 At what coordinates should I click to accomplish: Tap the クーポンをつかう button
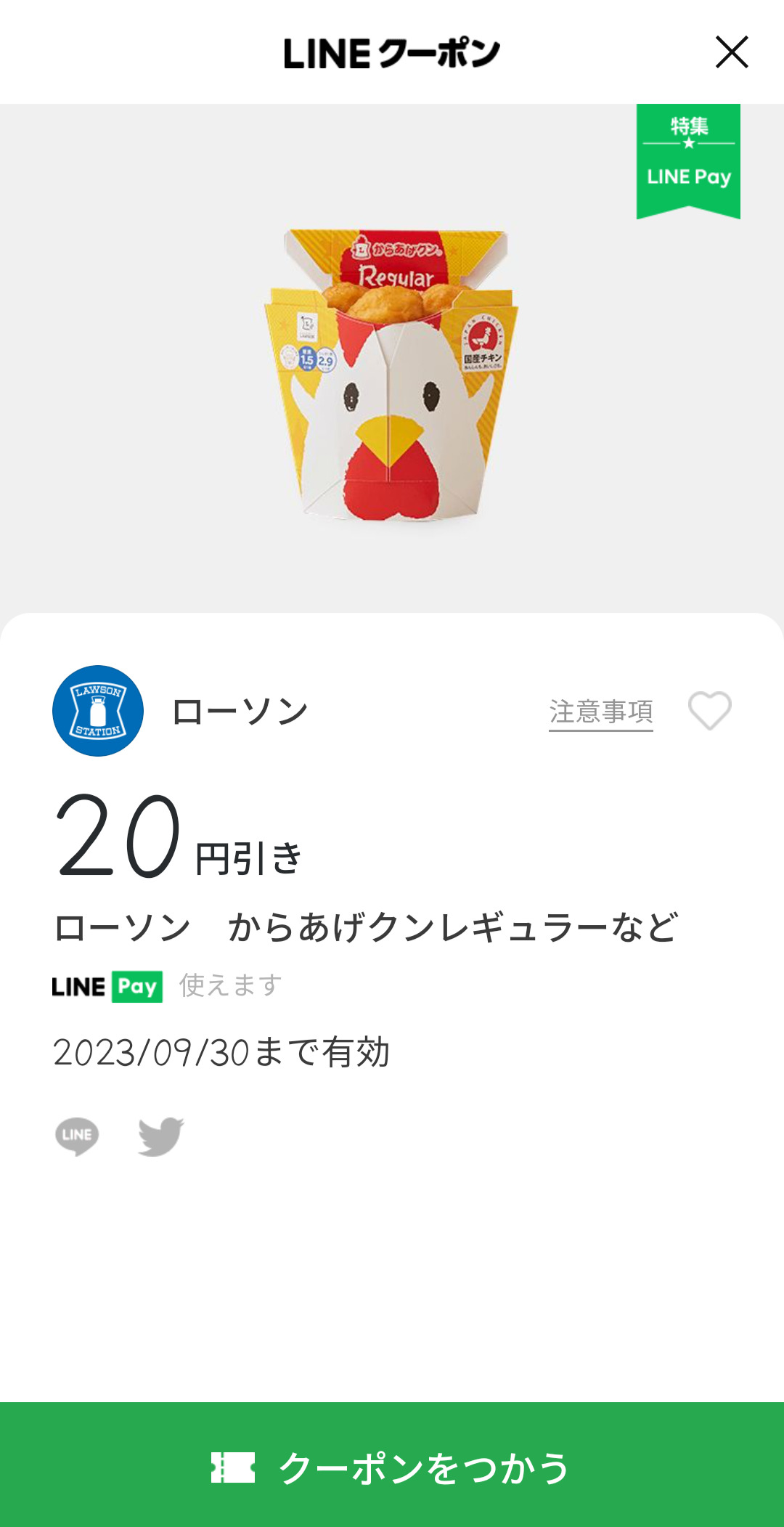392,1467
